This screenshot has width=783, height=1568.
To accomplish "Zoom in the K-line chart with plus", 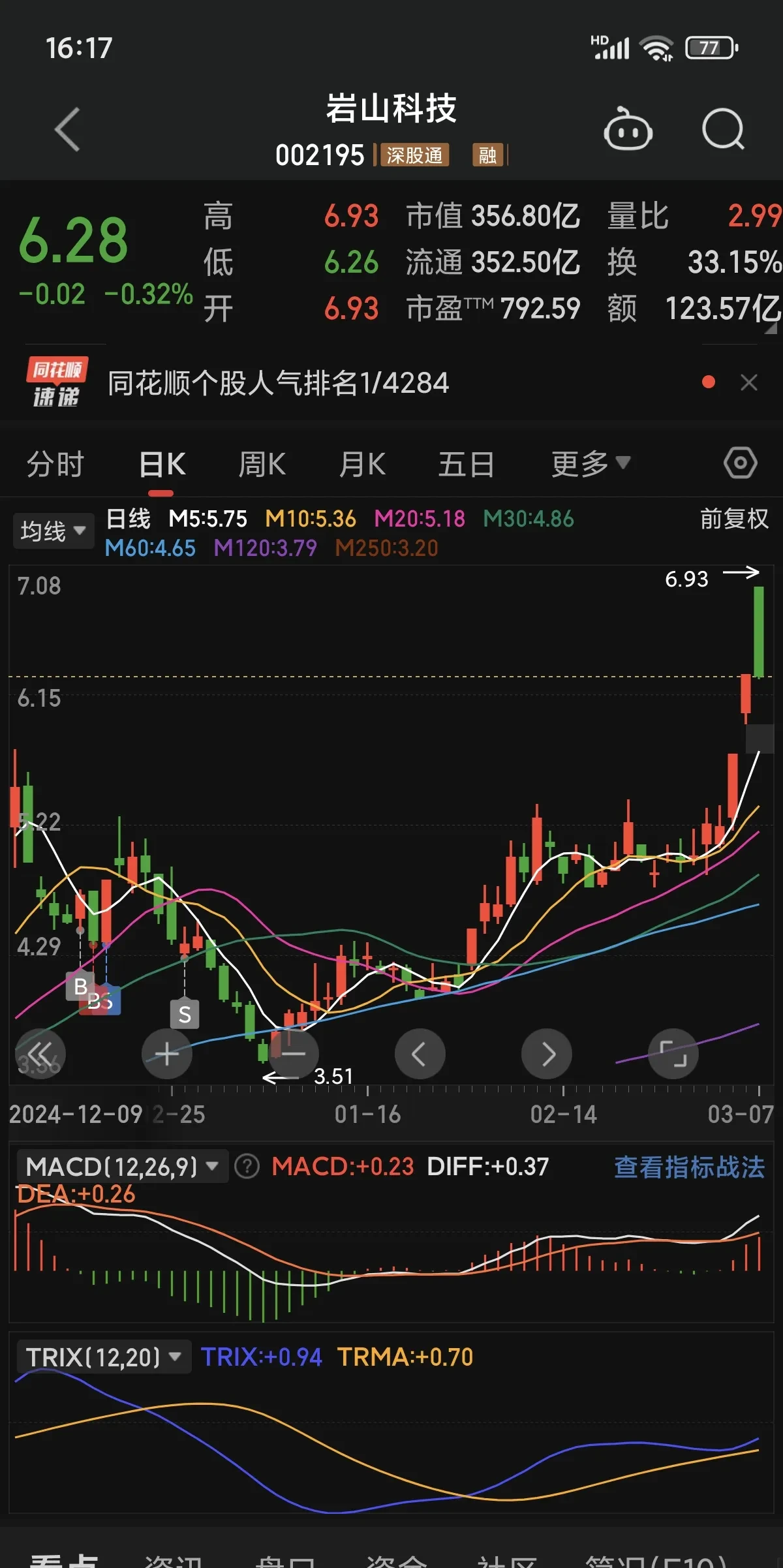I will pos(167,1054).
